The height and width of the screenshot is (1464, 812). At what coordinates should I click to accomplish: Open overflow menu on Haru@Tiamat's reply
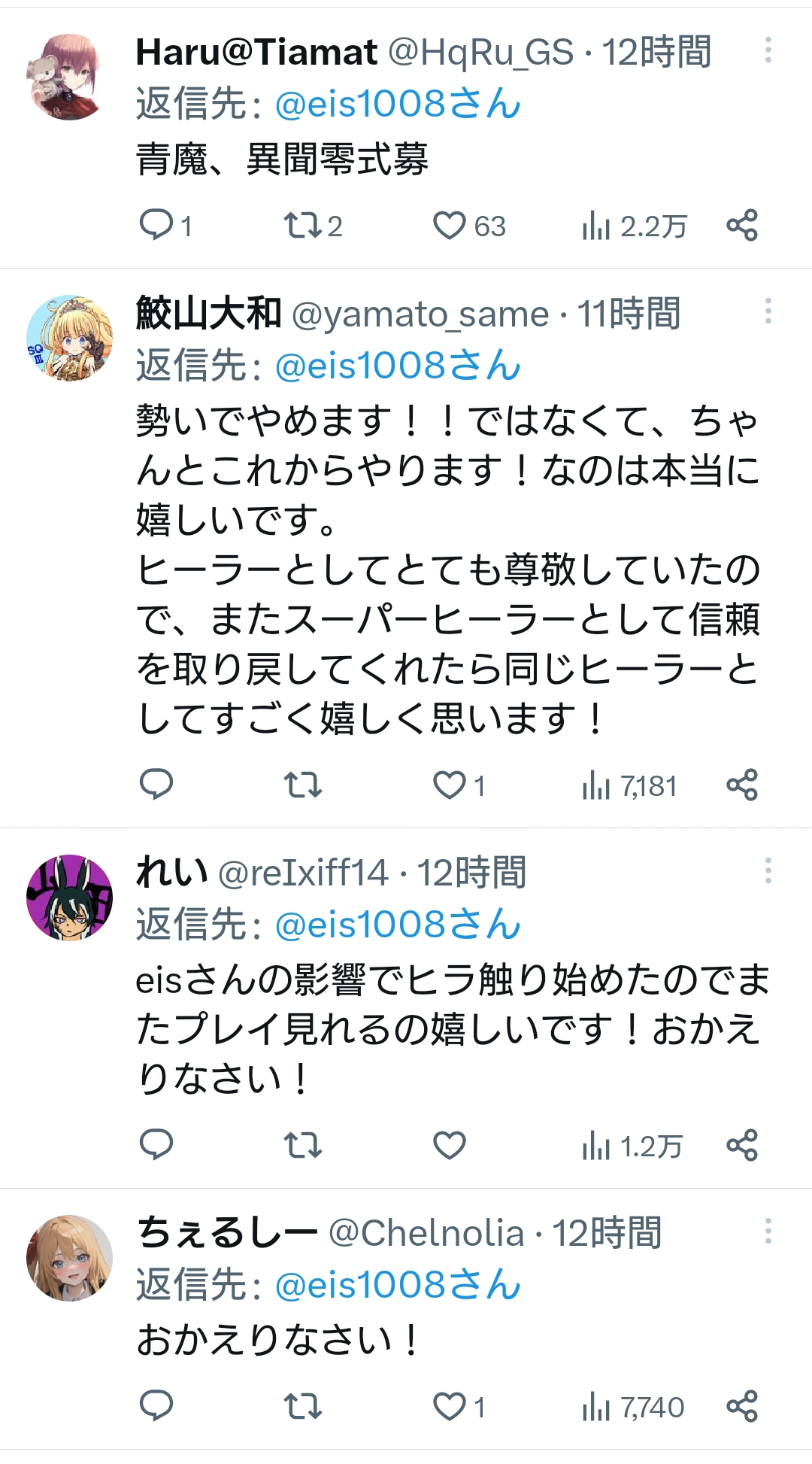[x=768, y=50]
